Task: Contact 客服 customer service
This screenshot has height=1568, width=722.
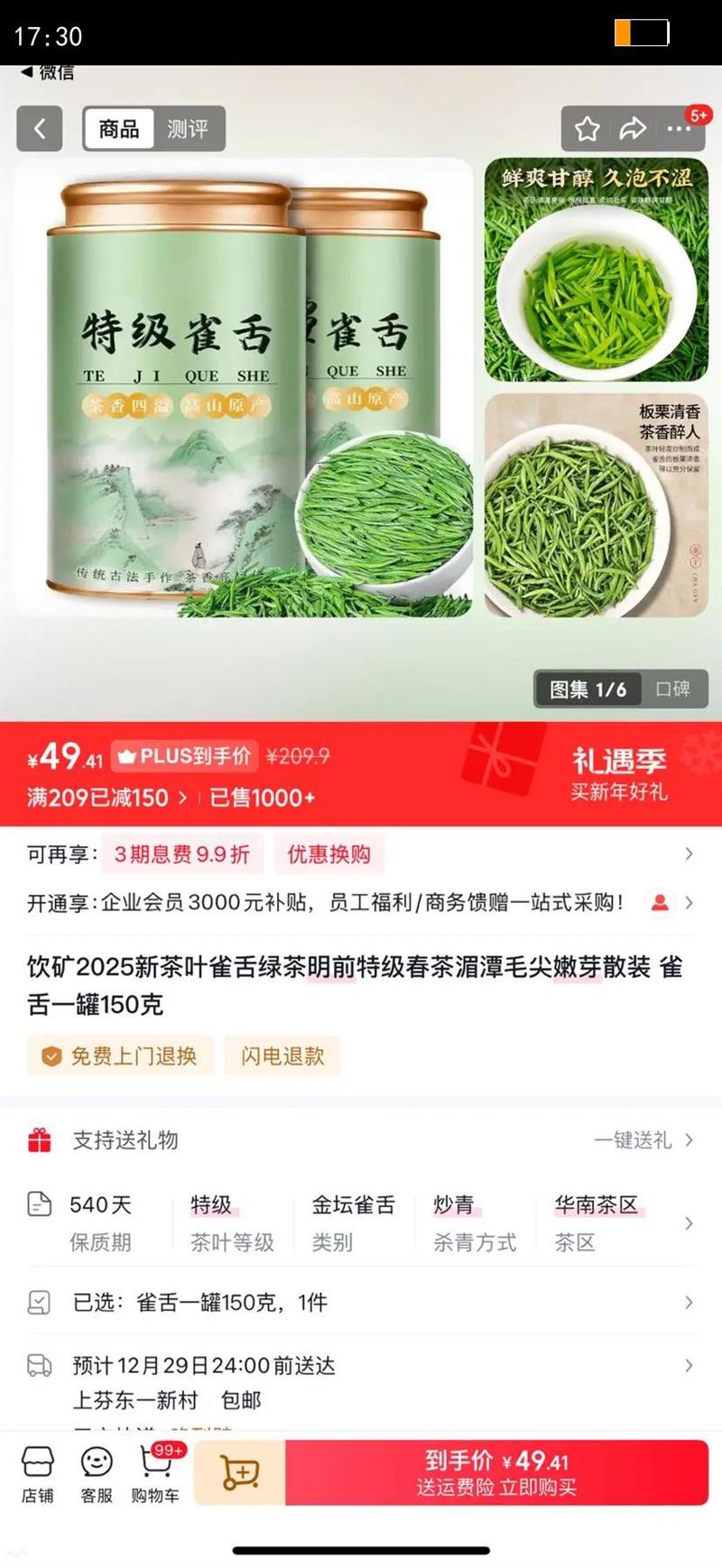Action: (97, 1474)
